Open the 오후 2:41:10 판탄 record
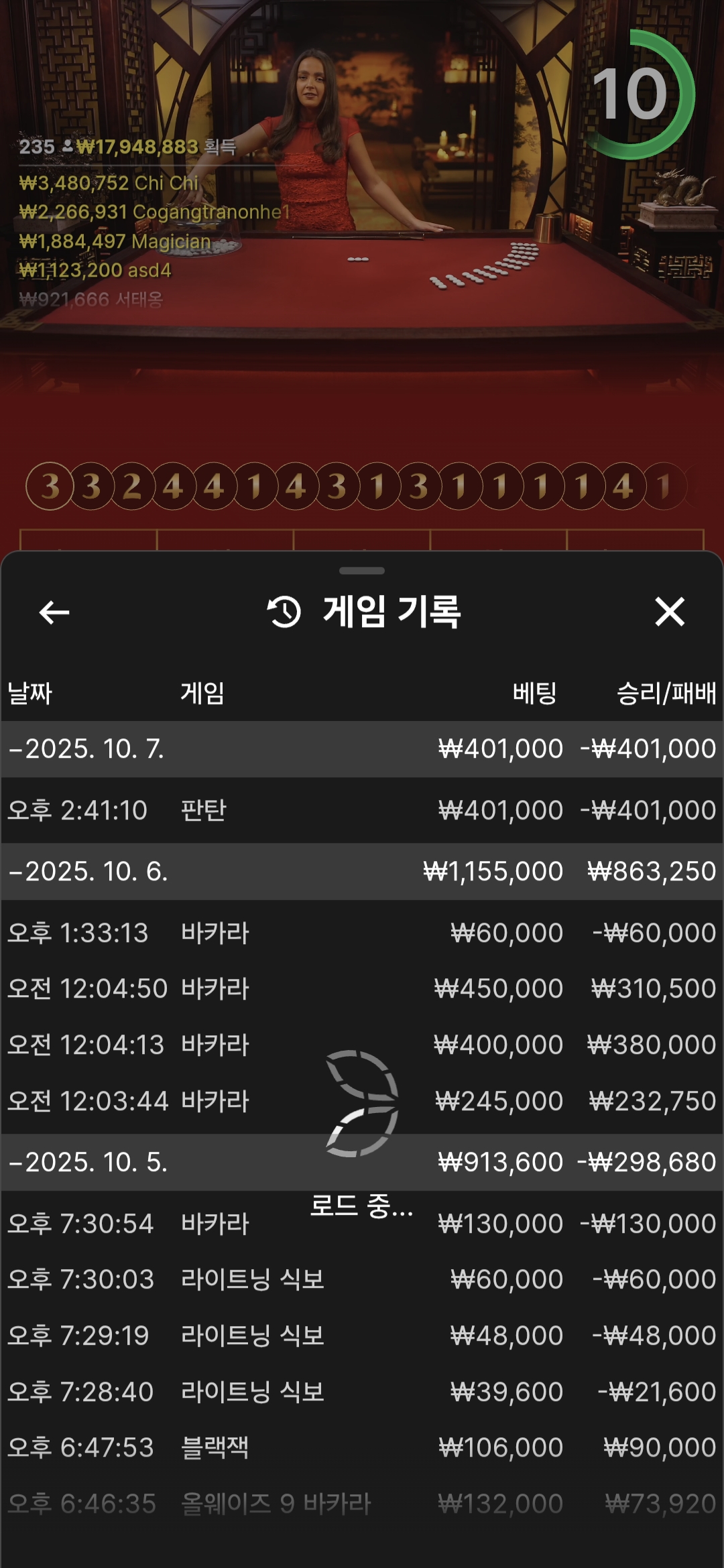 pyautogui.click(x=362, y=810)
